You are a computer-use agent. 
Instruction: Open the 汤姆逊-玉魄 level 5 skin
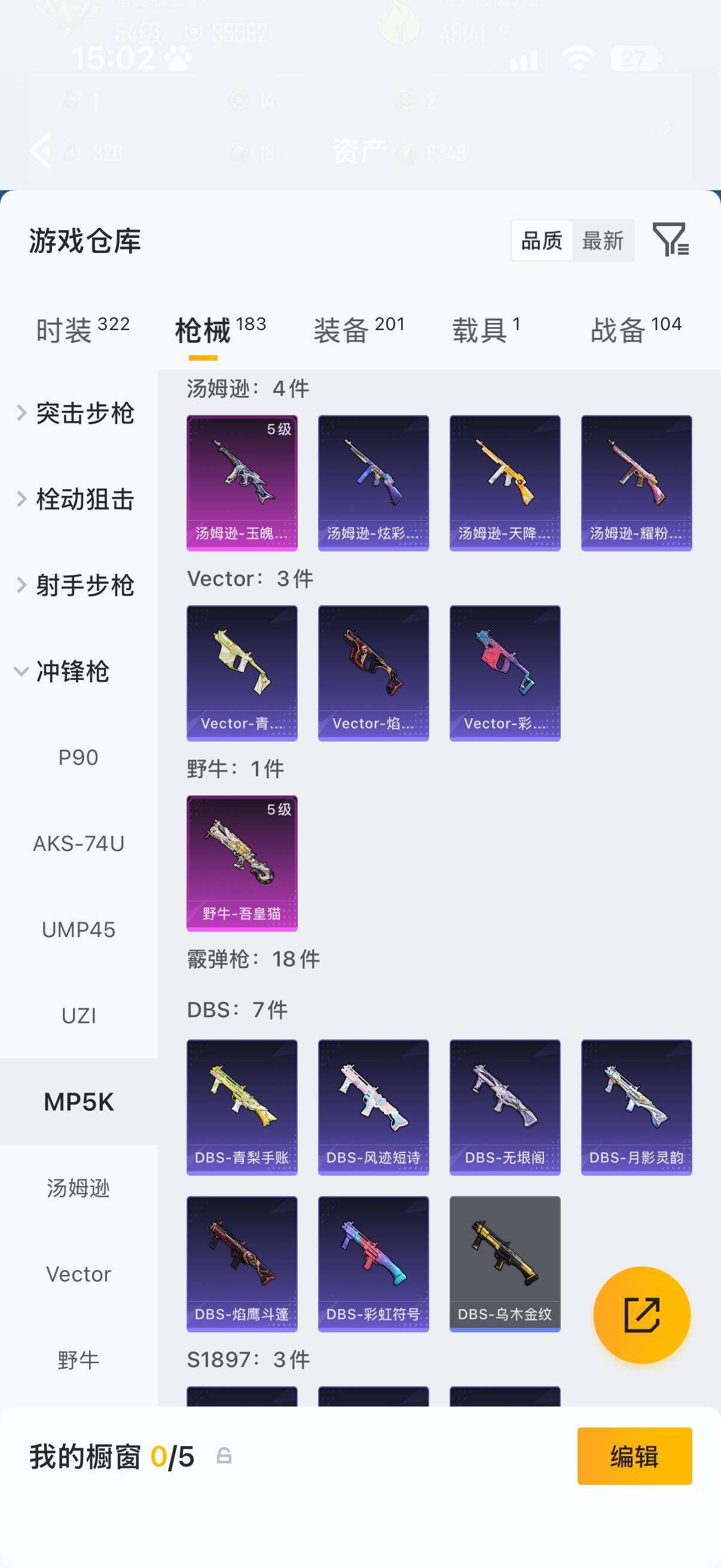[242, 483]
